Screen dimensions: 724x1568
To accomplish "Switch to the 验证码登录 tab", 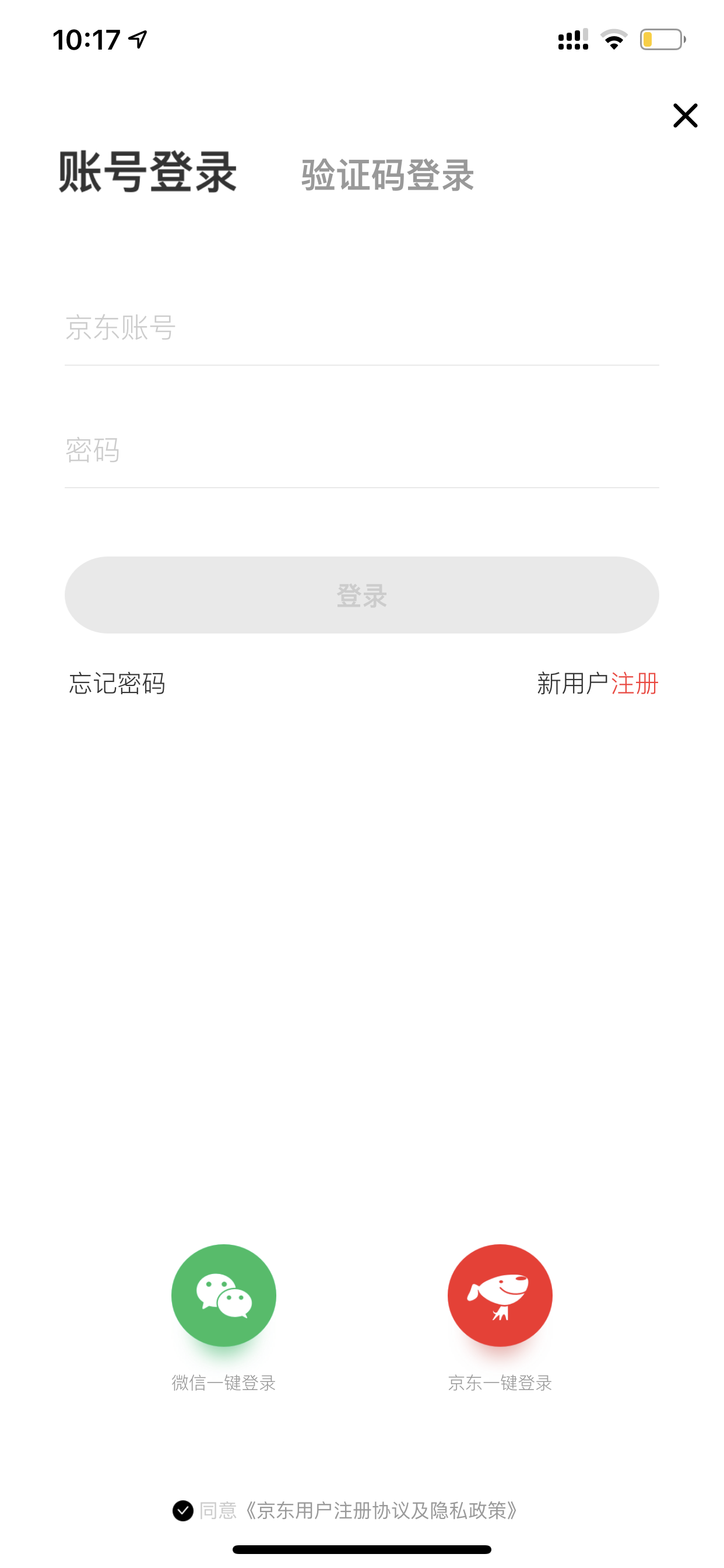I will 388,176.
